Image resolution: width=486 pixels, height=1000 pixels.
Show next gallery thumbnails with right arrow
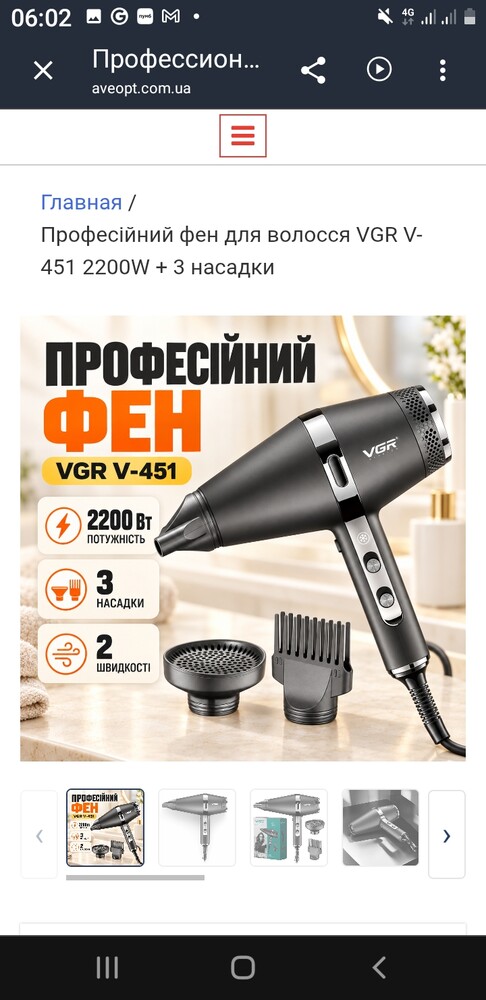pyautogui.click(x=446, y=835)
